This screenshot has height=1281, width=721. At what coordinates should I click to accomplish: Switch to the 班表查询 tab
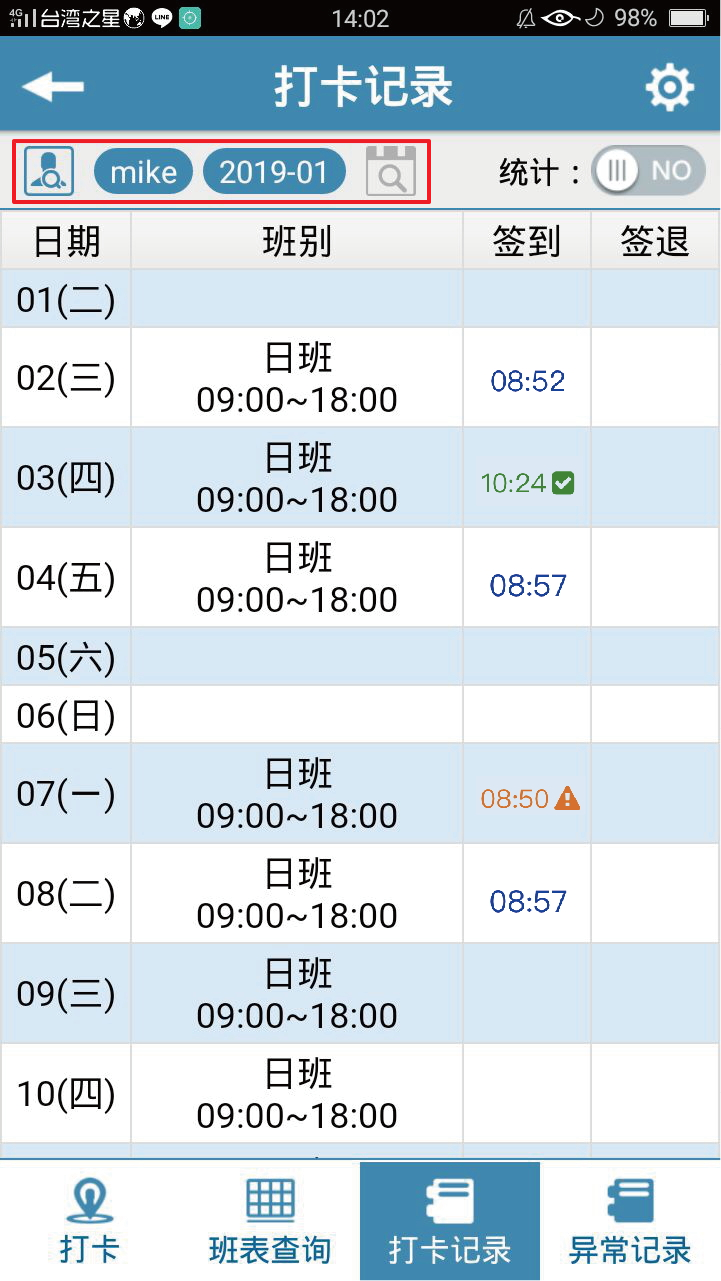[x=270, y=1221]
